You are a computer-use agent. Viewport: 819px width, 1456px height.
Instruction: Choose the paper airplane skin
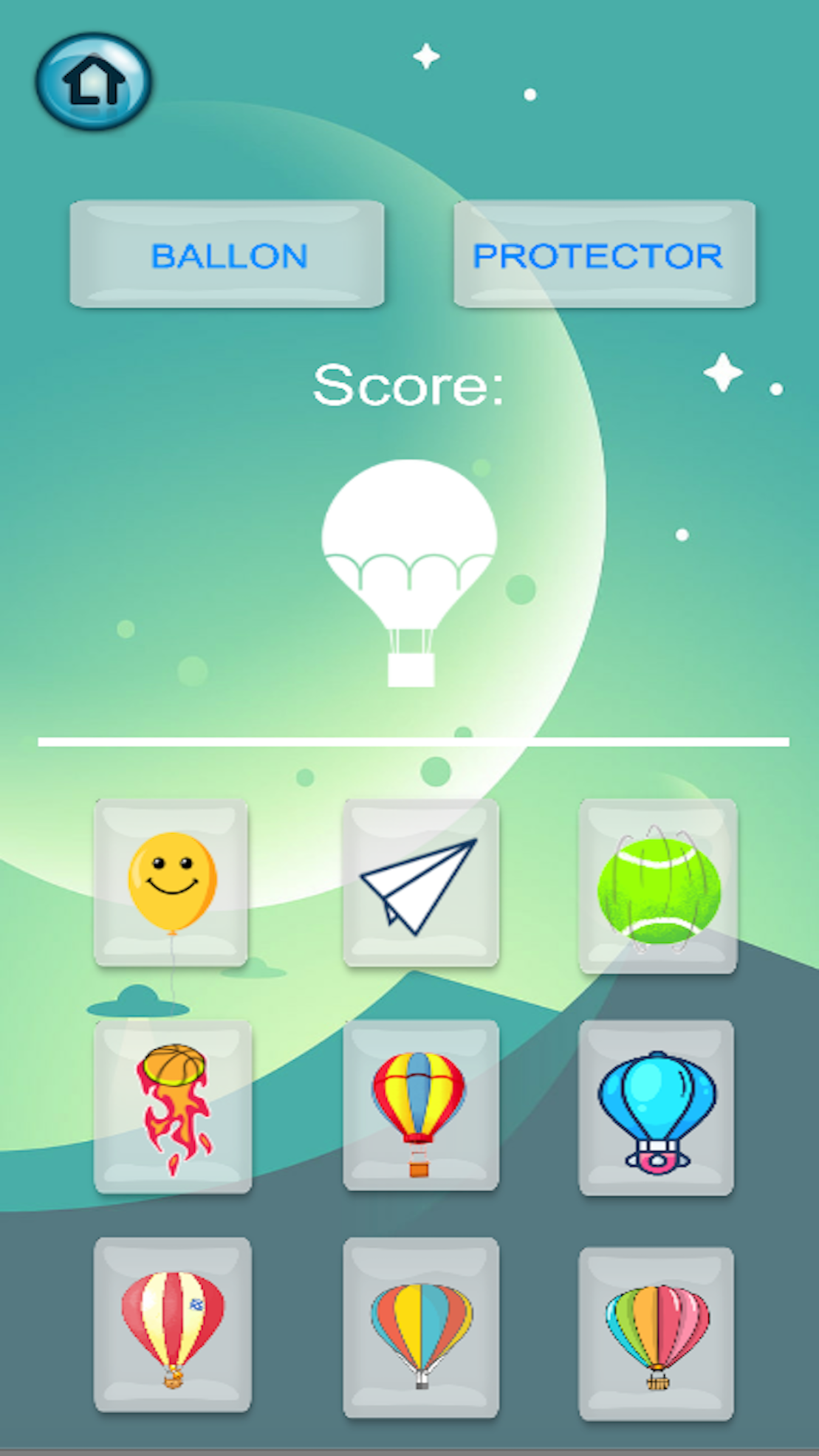[x=421, y=883]
